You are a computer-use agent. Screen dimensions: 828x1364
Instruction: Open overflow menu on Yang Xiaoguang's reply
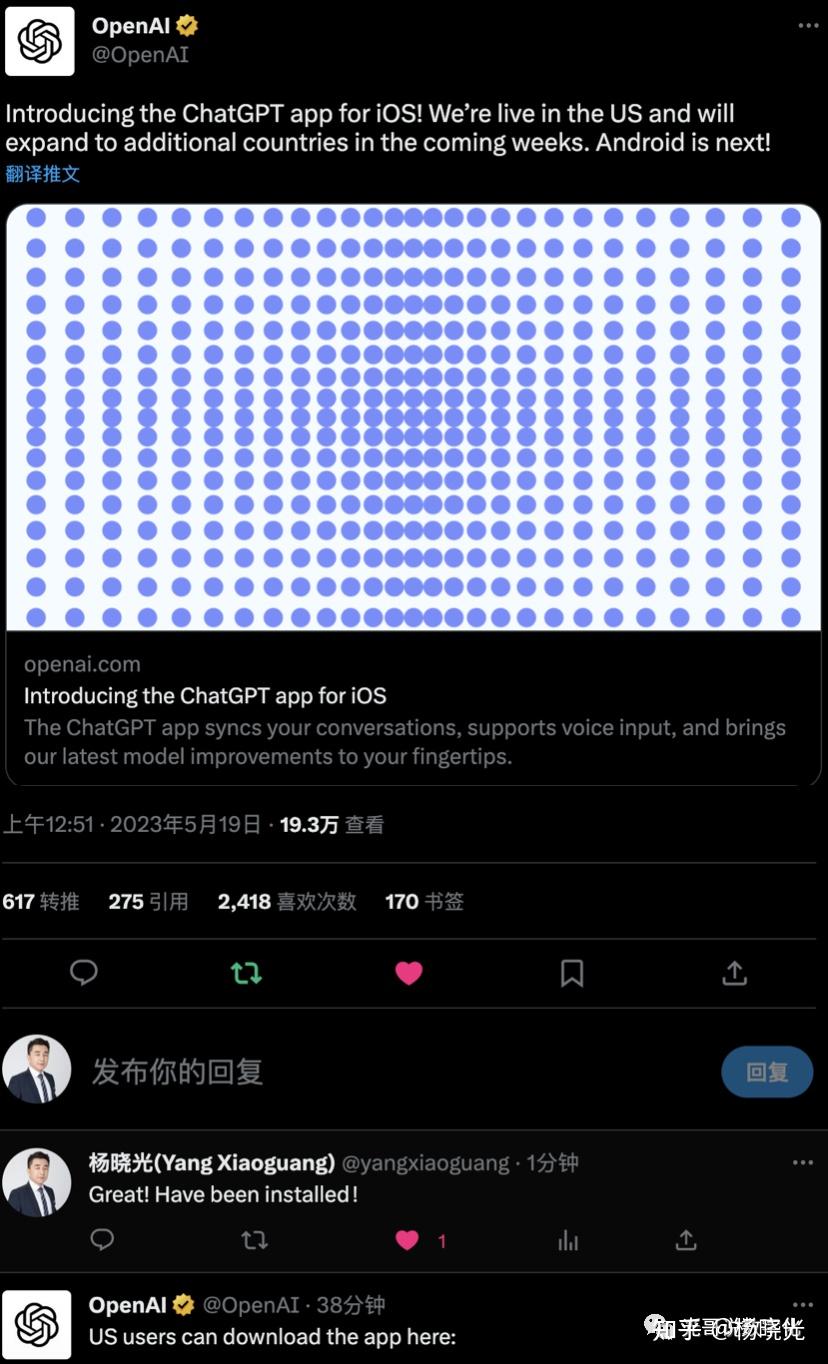pyautogui.click(x=803, y=1163)
